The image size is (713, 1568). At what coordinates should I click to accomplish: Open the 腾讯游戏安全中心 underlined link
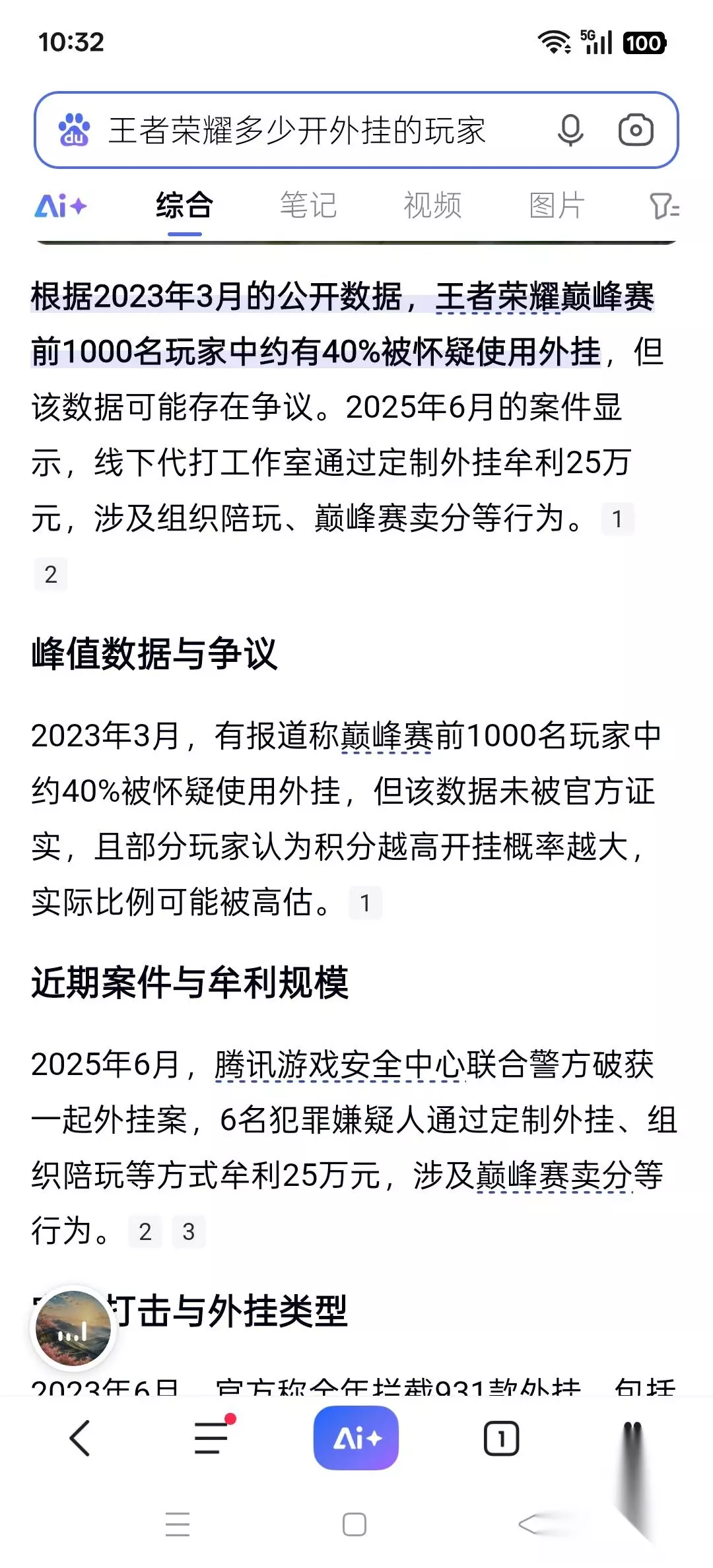[x=339, y=1064]
